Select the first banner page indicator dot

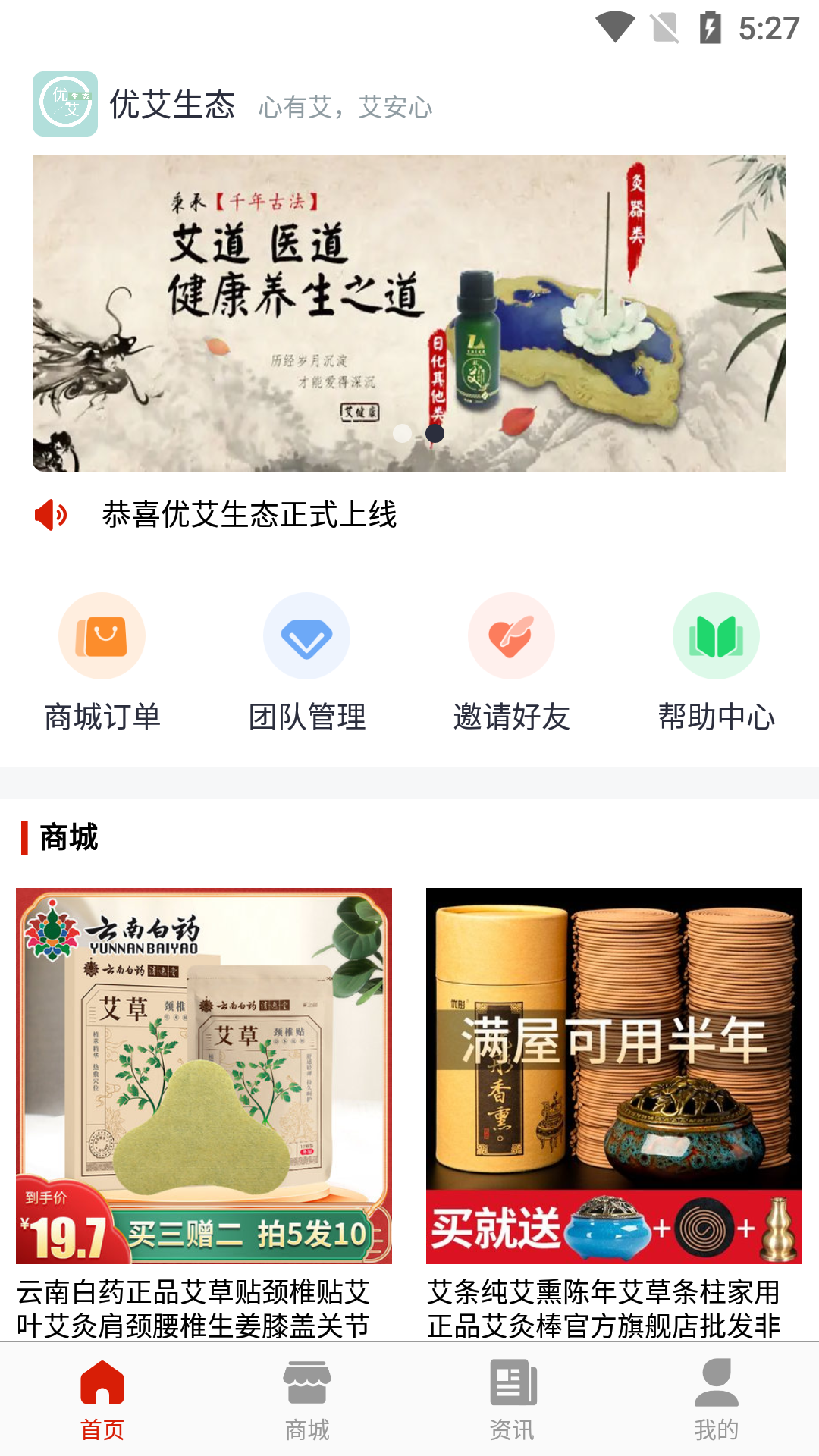403,433
